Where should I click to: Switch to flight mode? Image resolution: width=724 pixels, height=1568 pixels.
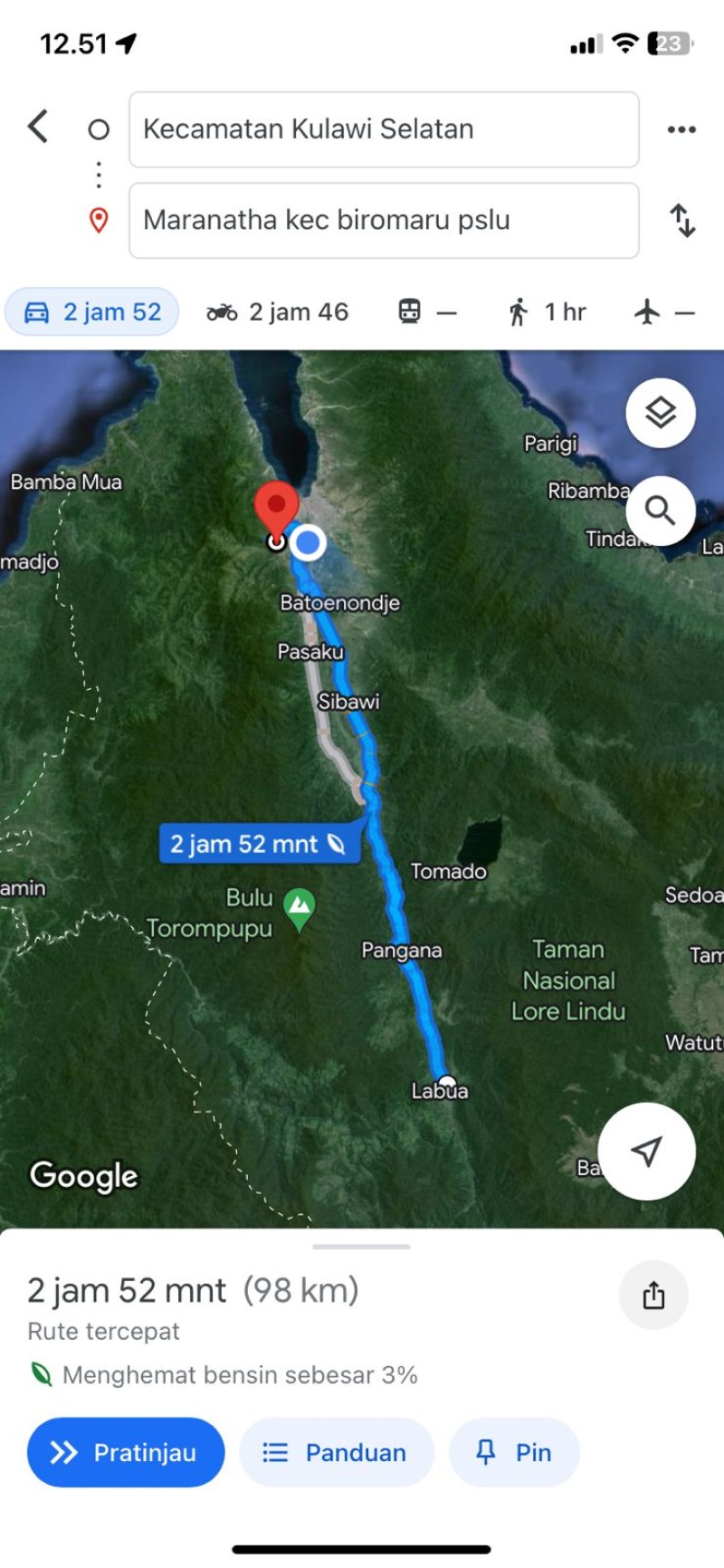point(664,312)
